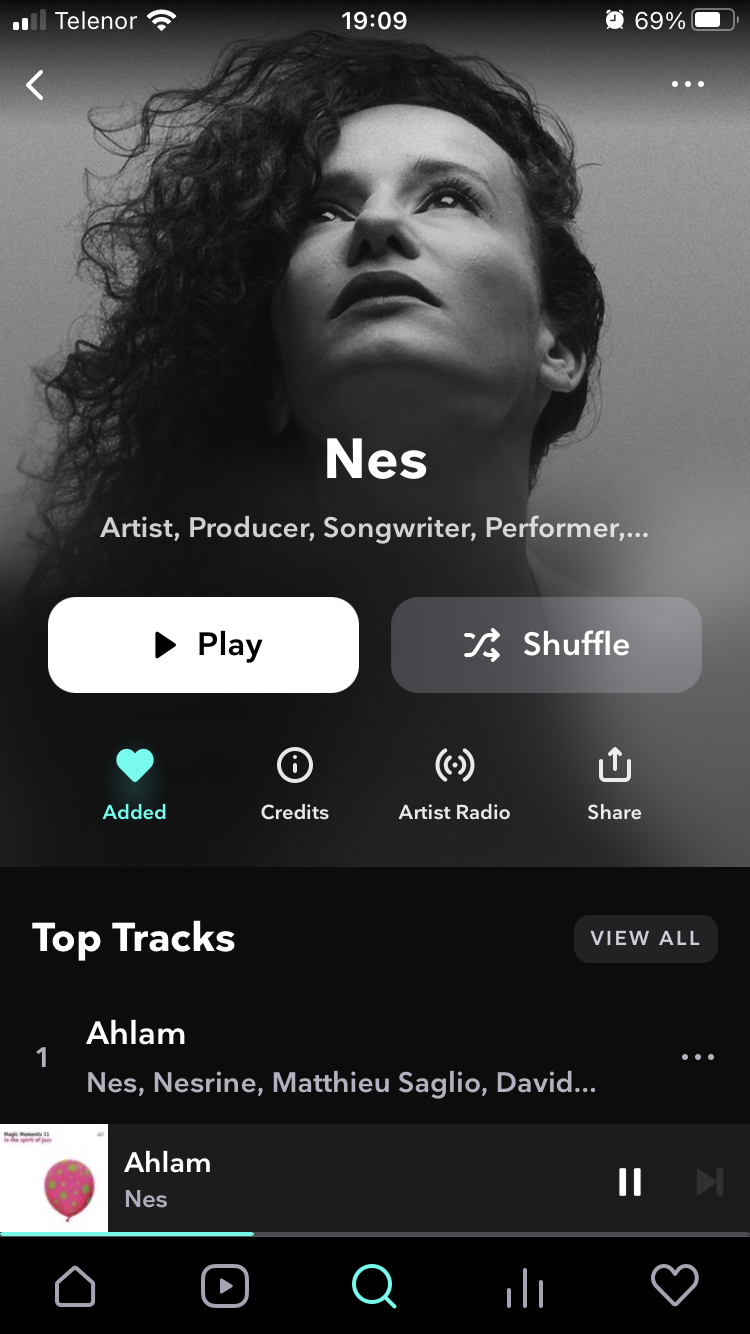View all top tracks
This screenshot has width=750, height=1334.
point(645,938)
